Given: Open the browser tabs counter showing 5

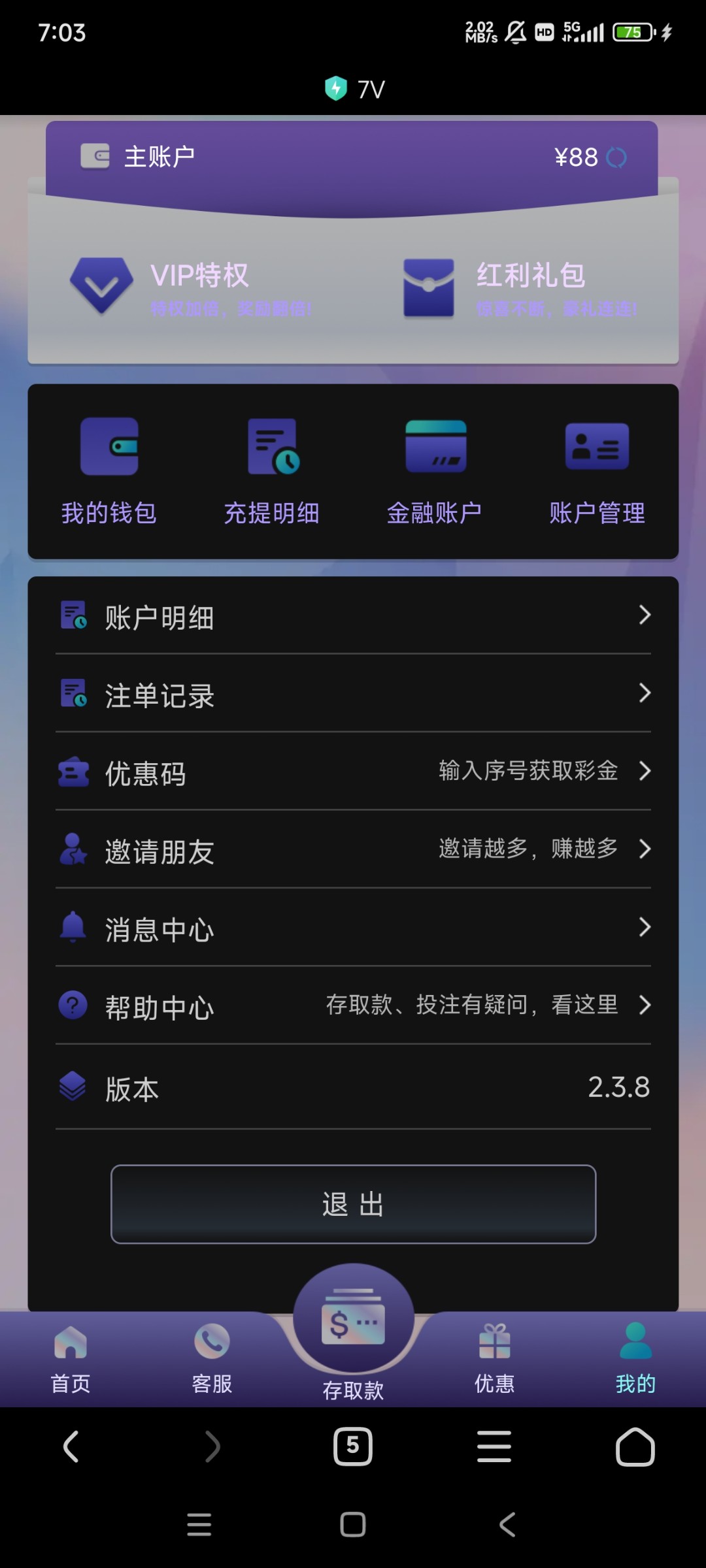Looking at the screenshot, I should point(353,1446).
